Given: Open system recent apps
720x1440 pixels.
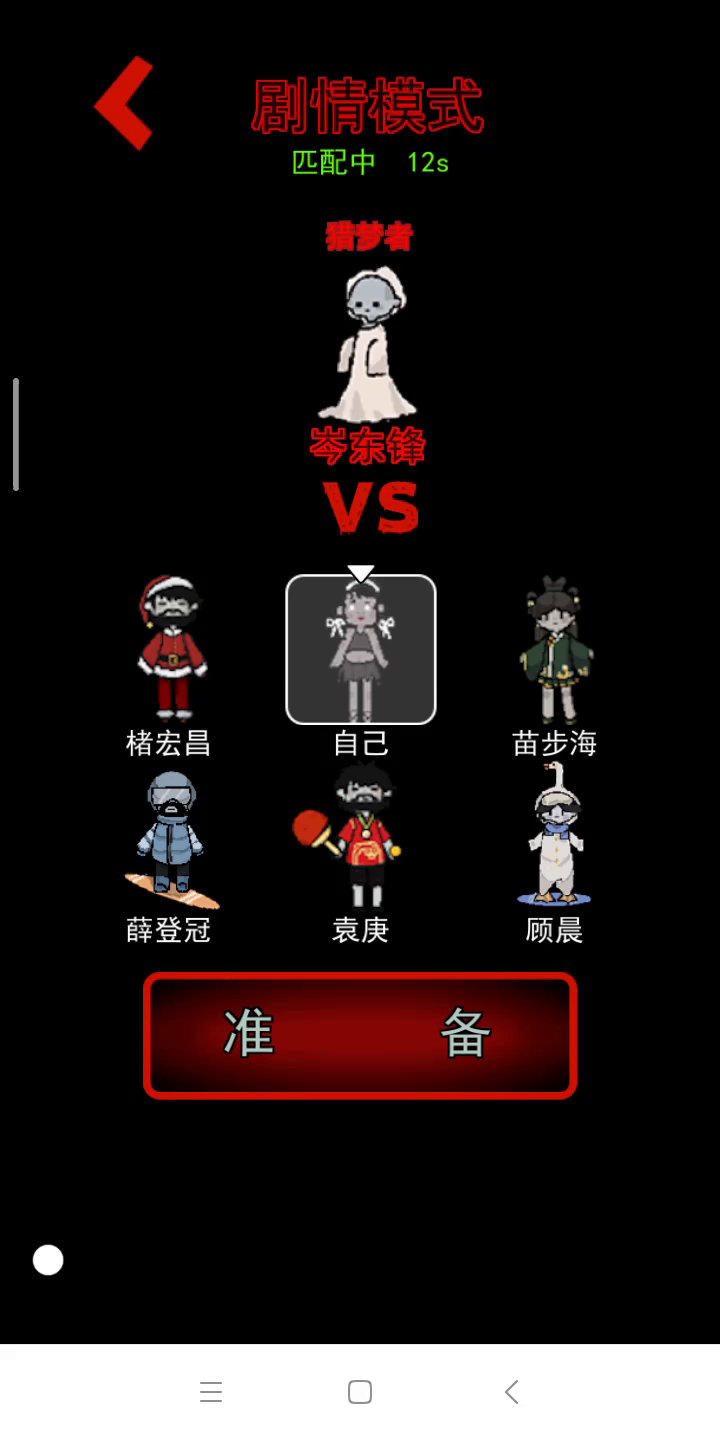Looking at the screenshot, I should [x=210, y=1391].
